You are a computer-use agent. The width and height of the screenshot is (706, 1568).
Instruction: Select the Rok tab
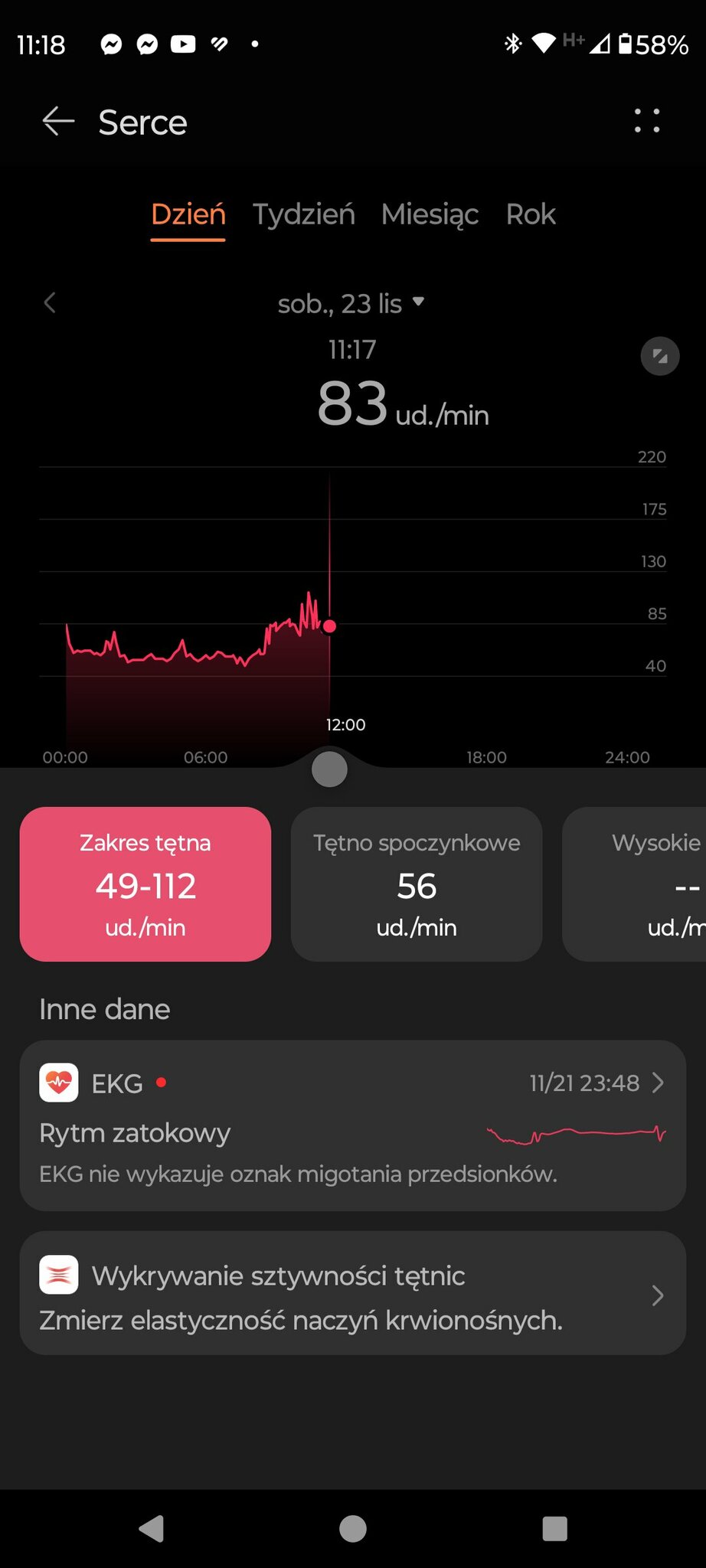pos(531,214)
